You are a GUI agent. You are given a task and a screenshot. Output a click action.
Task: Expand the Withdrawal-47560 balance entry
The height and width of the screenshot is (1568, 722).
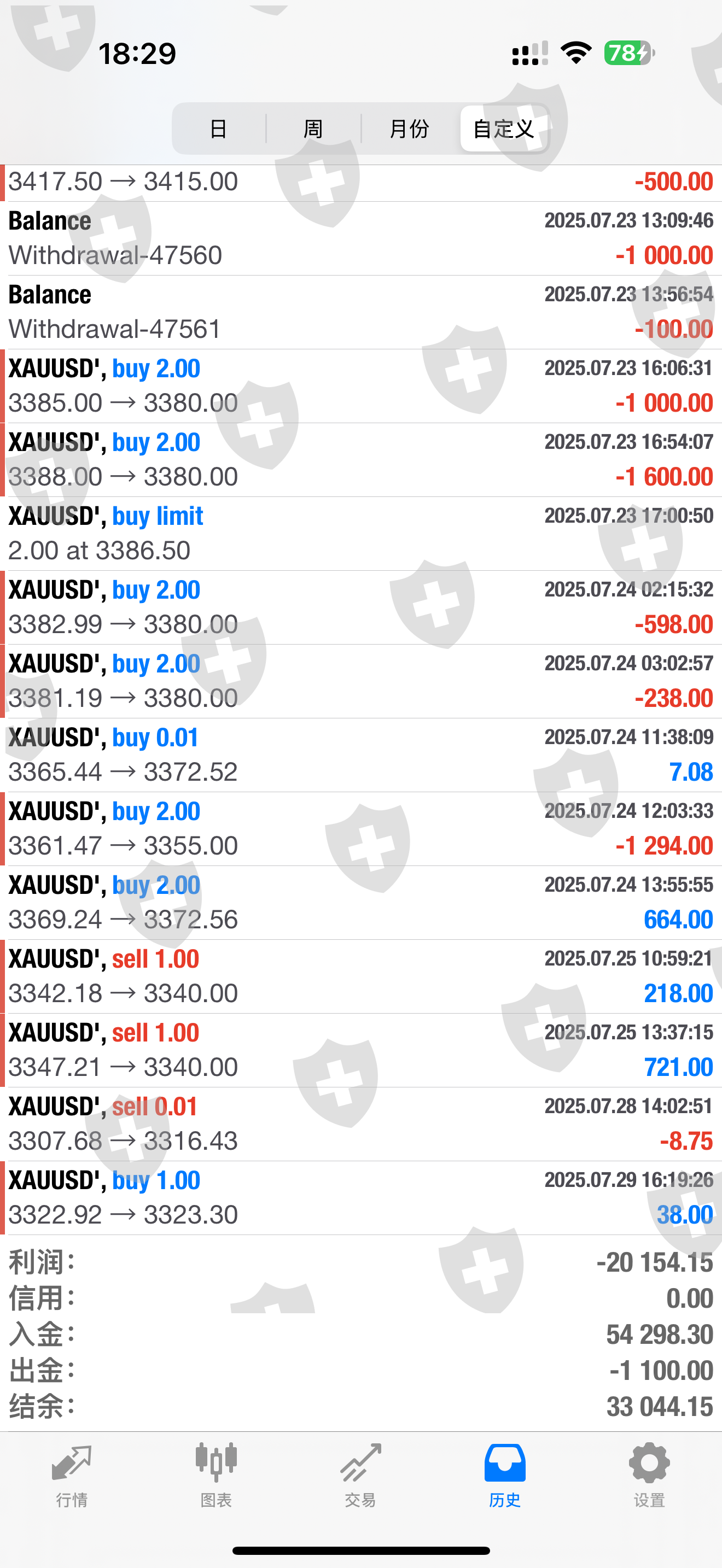coord(361,238)
